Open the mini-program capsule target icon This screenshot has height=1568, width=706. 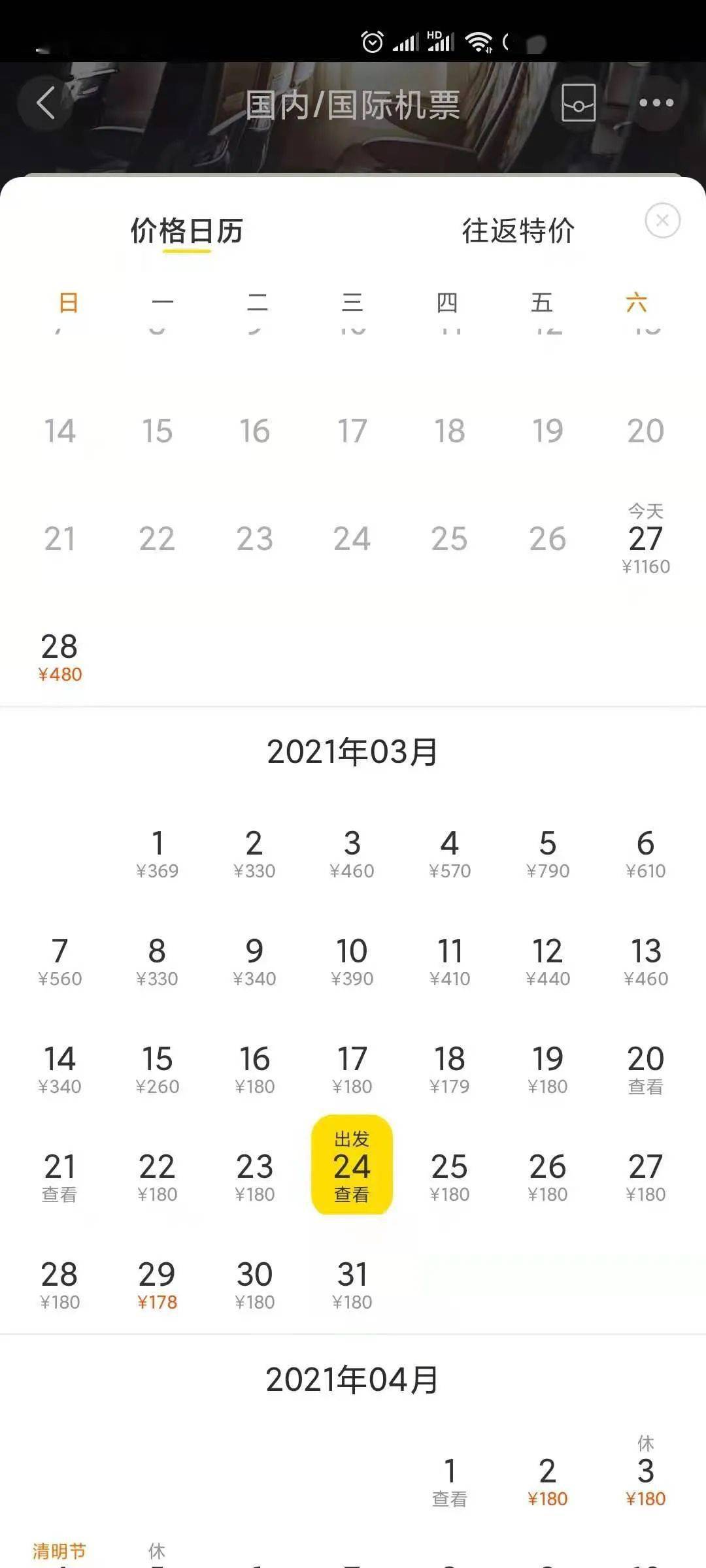pos(579,103)
